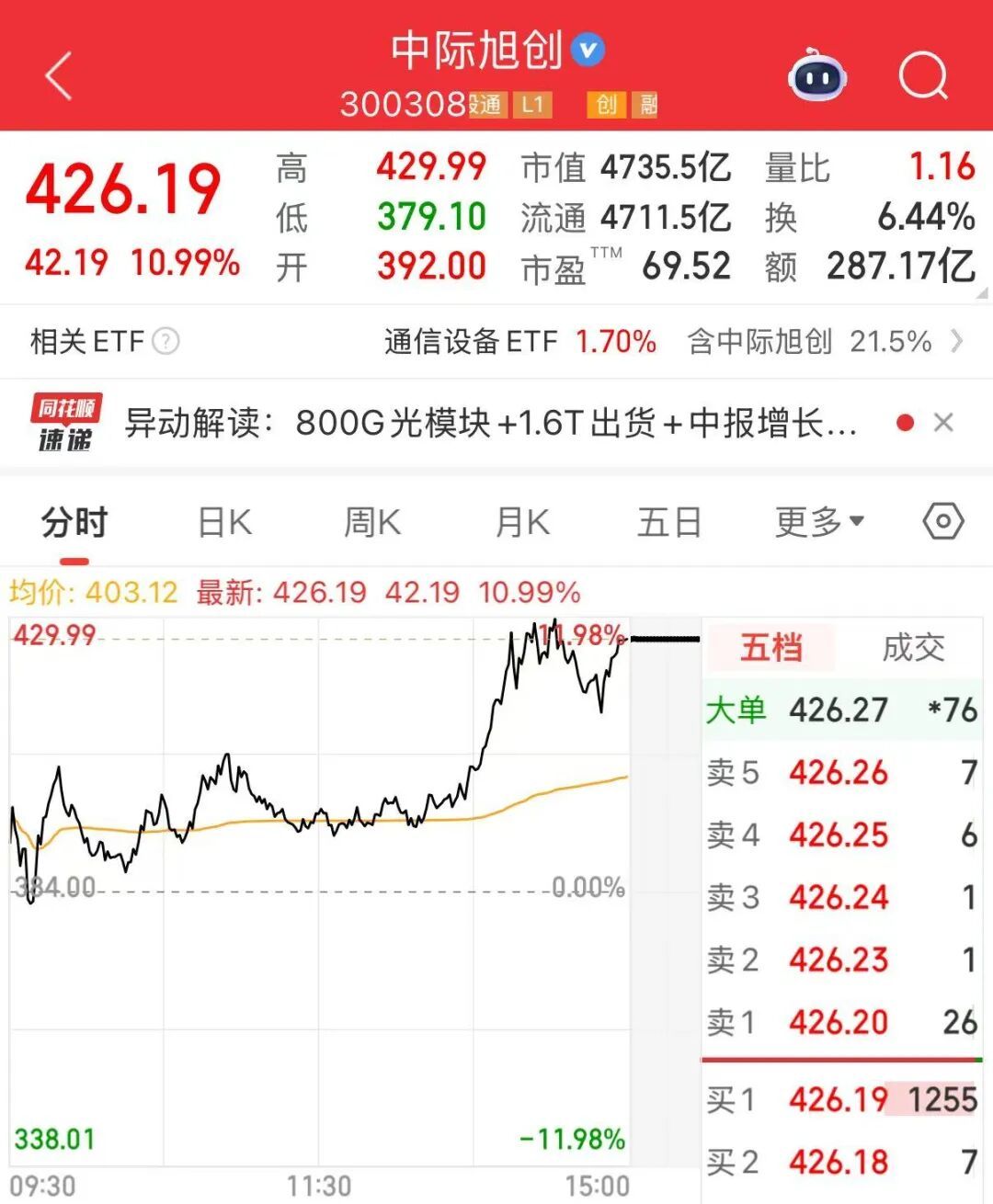
Task: Tap the 相关ETF help question mark
Action: click(165, 342)
